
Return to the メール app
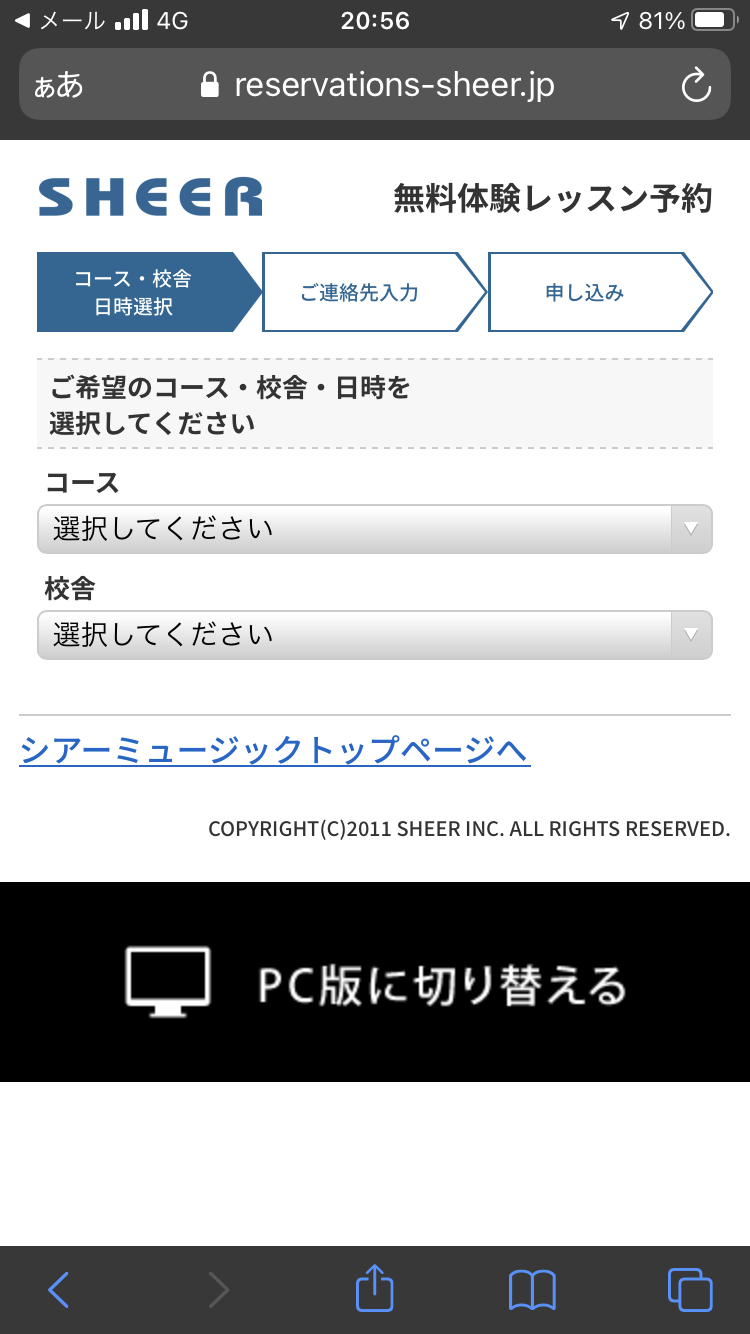coord(60,20)
